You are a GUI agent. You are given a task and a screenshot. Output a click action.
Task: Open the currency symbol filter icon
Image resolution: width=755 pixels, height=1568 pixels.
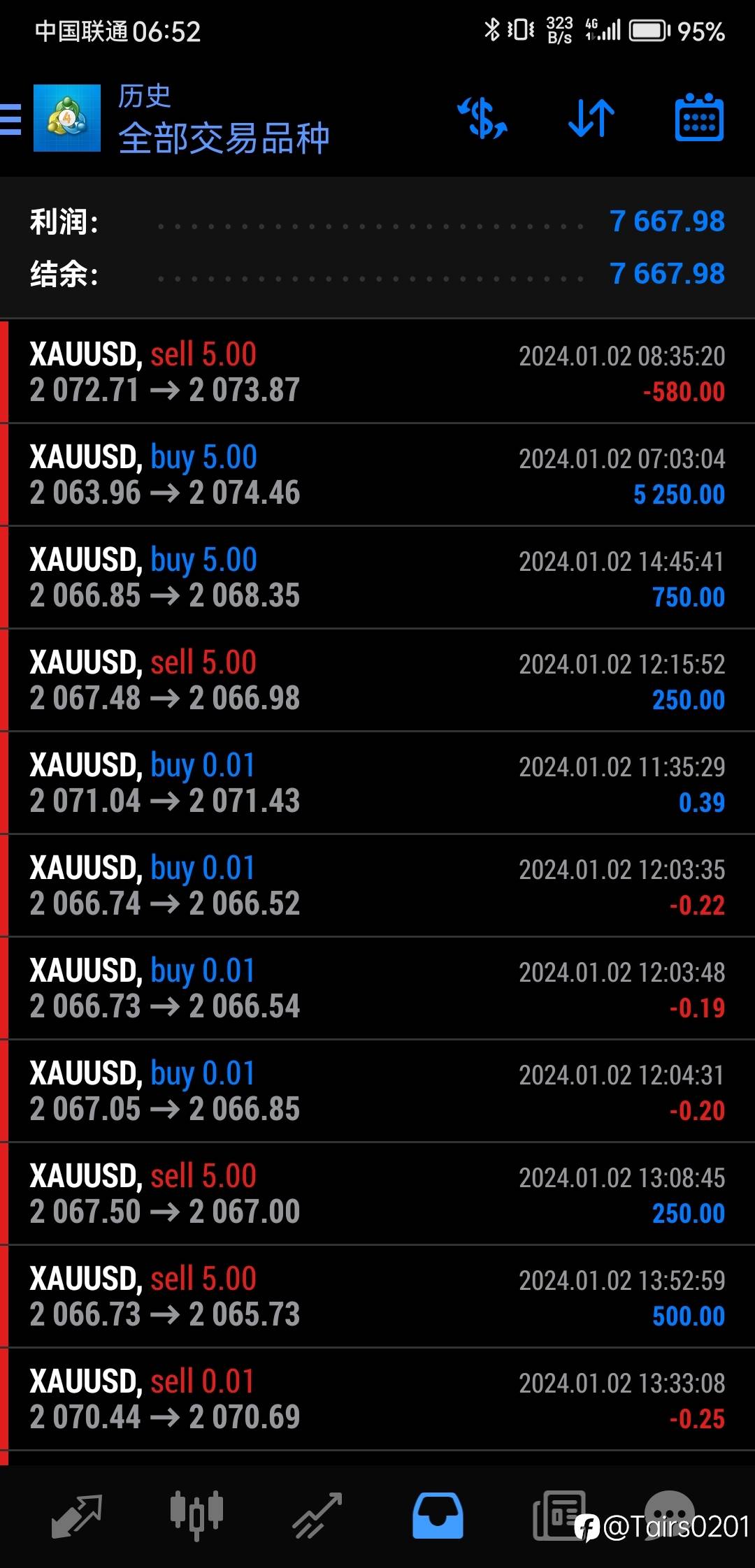tap(482, 117)
